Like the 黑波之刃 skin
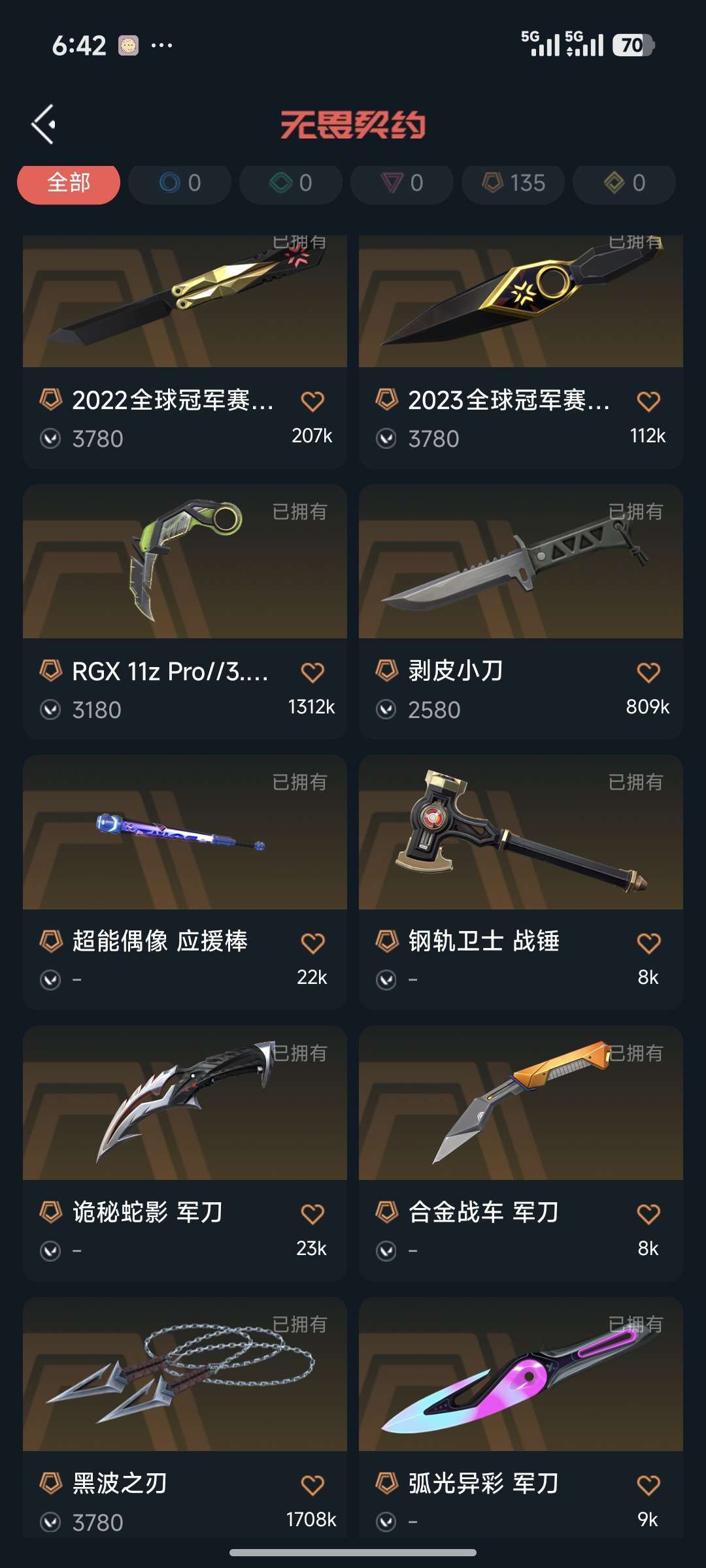This screenshot has height=1568, width=706. coord(312,1485)
